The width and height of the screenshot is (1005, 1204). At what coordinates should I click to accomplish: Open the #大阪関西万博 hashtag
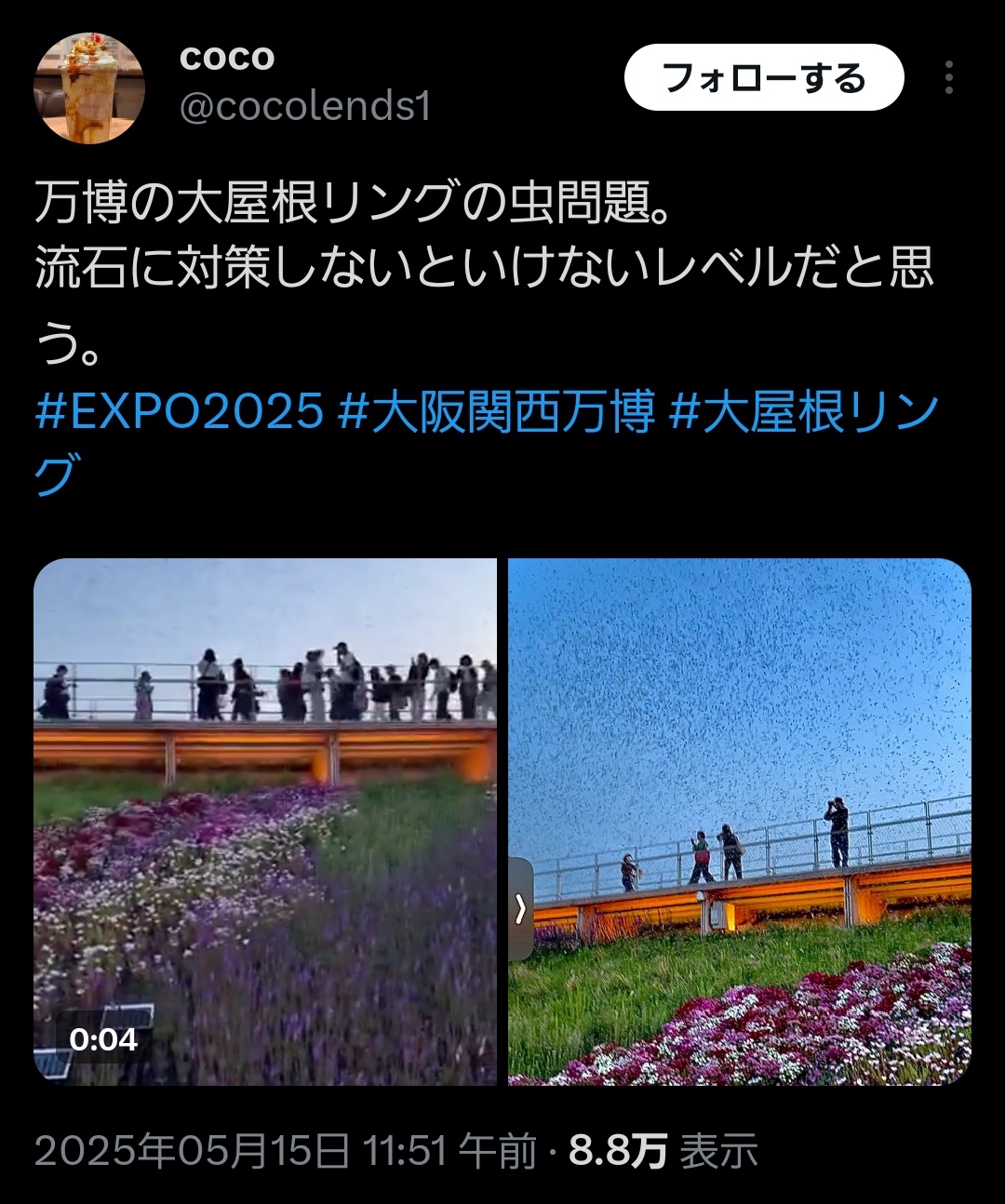point(497,411)
